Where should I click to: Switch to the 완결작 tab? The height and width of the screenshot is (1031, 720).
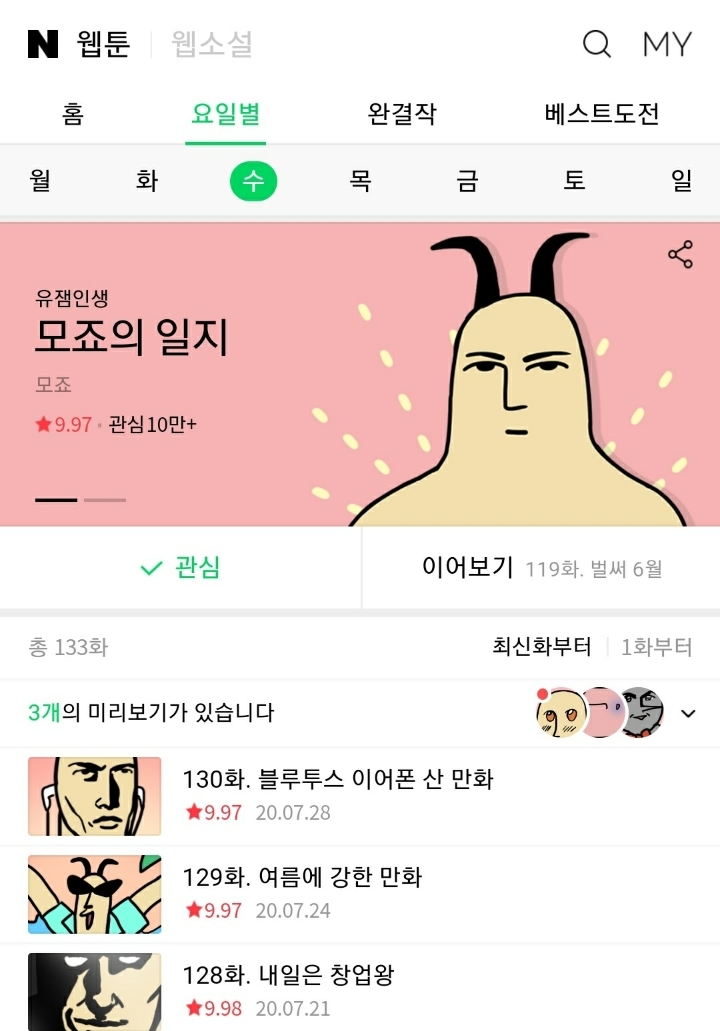pos(402,114)
